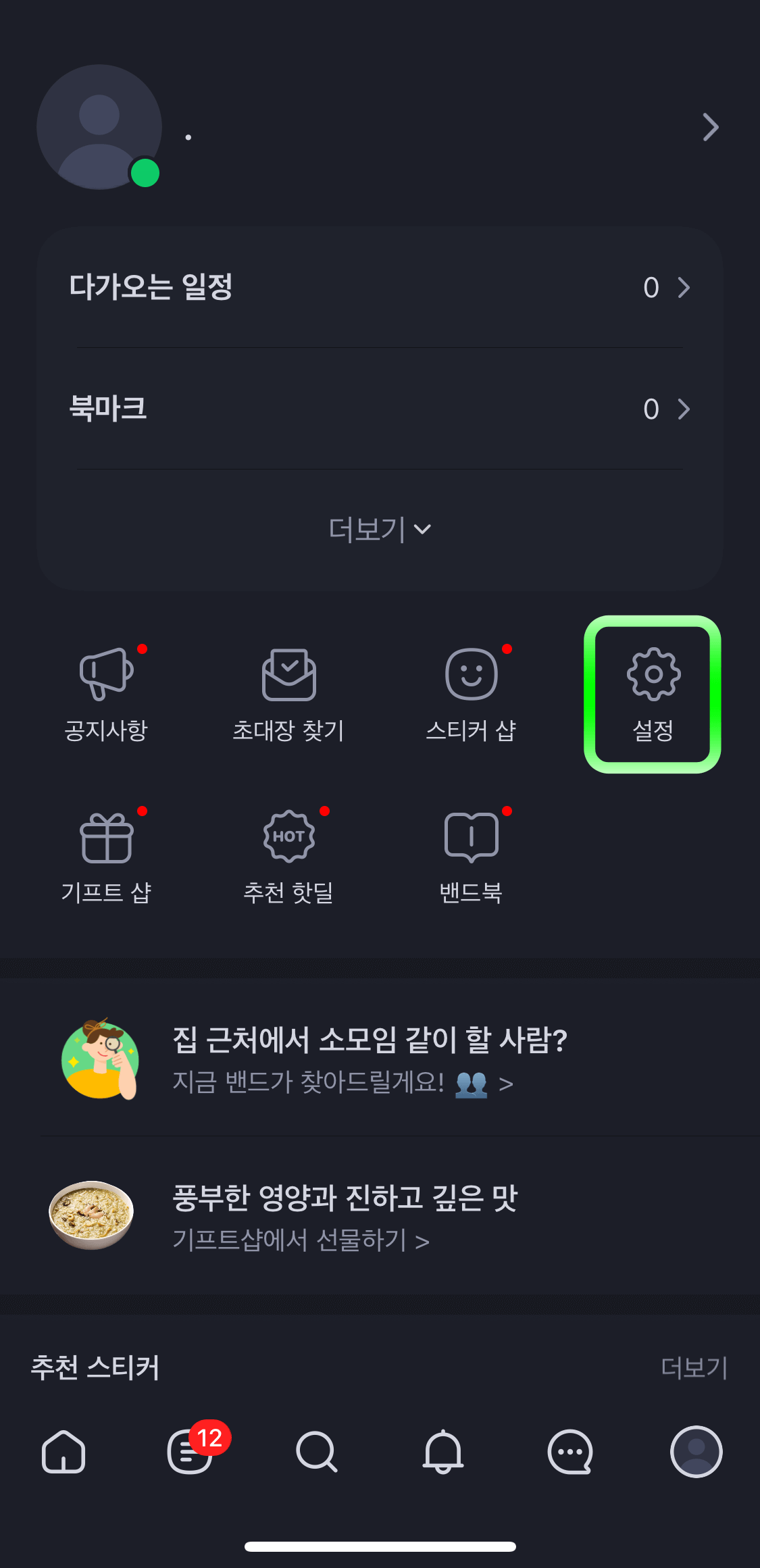Open 다가오는 일정 via its chevron
The width and height of the screenshot is (760, 1568).
point(684,288)
